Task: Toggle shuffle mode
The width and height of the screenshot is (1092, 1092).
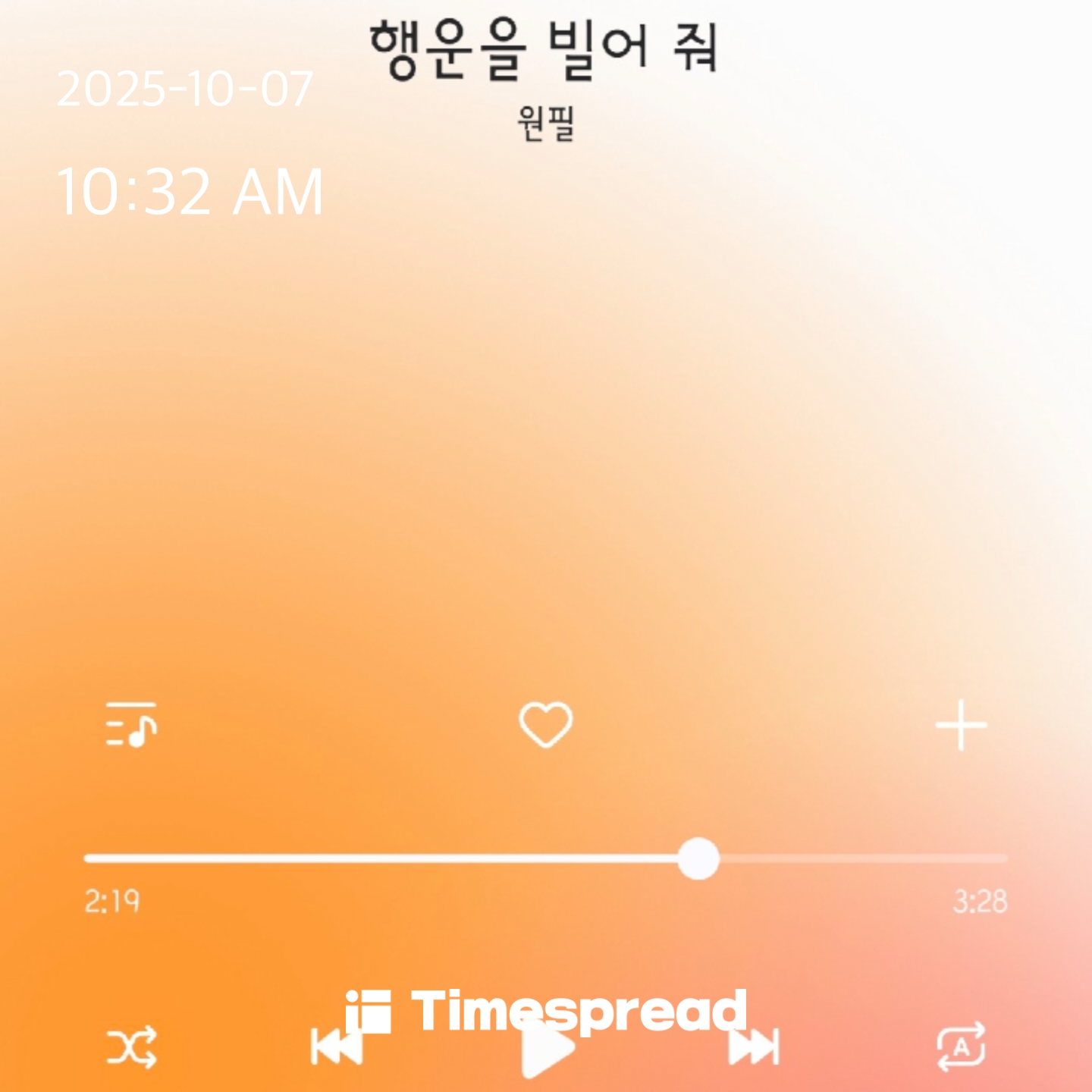Action: [131, 1047]
